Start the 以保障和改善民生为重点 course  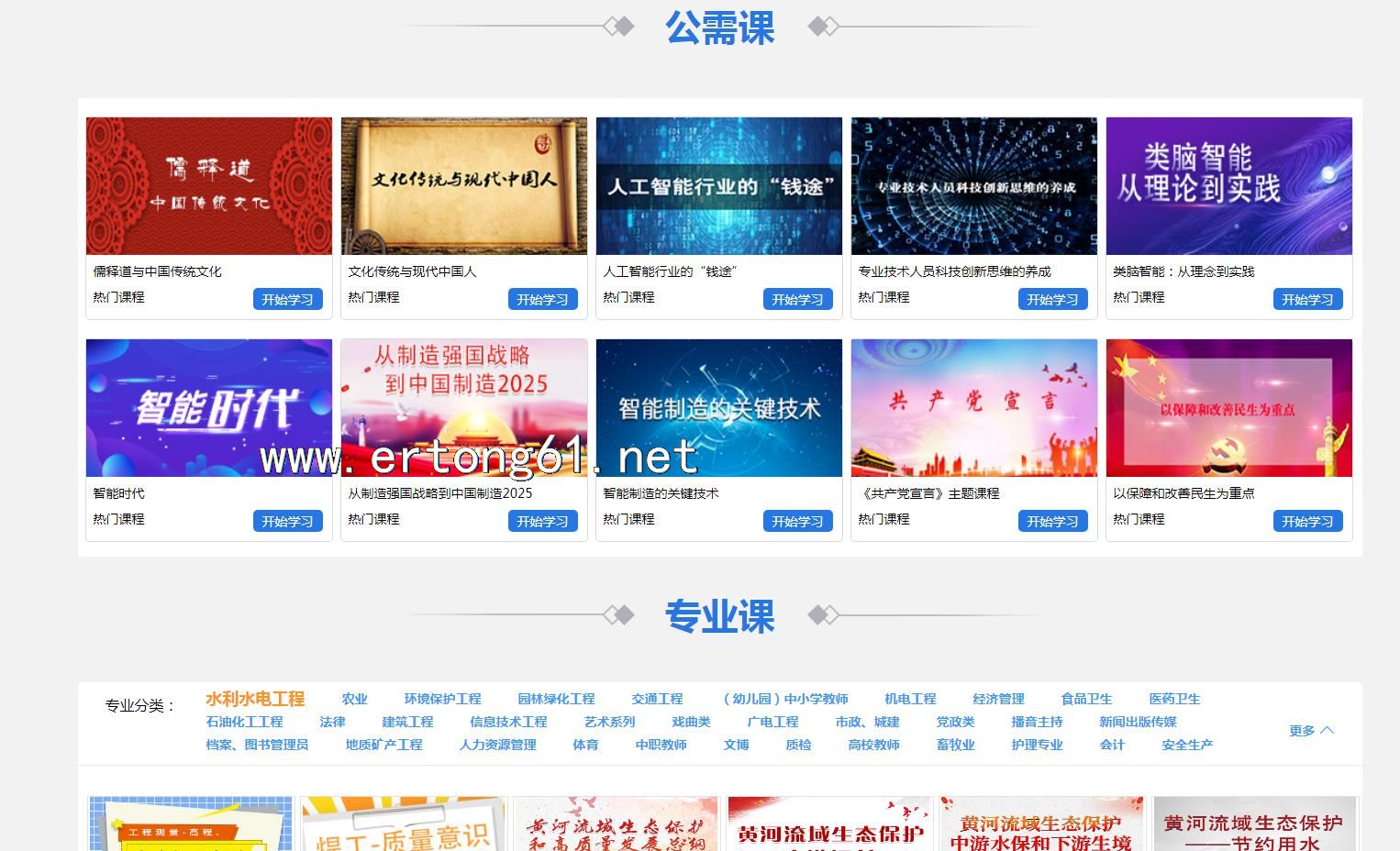(1307, 521)
